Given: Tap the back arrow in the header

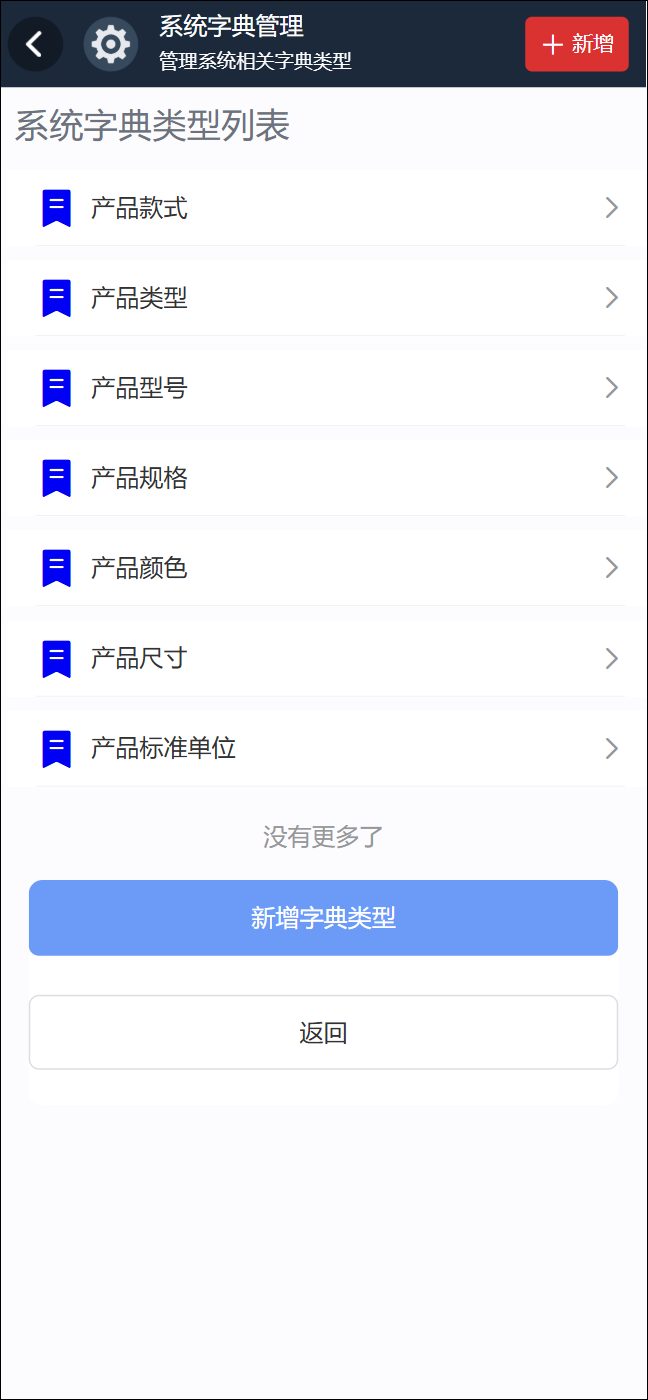Looking at the screenshot, I should (35, 44).
